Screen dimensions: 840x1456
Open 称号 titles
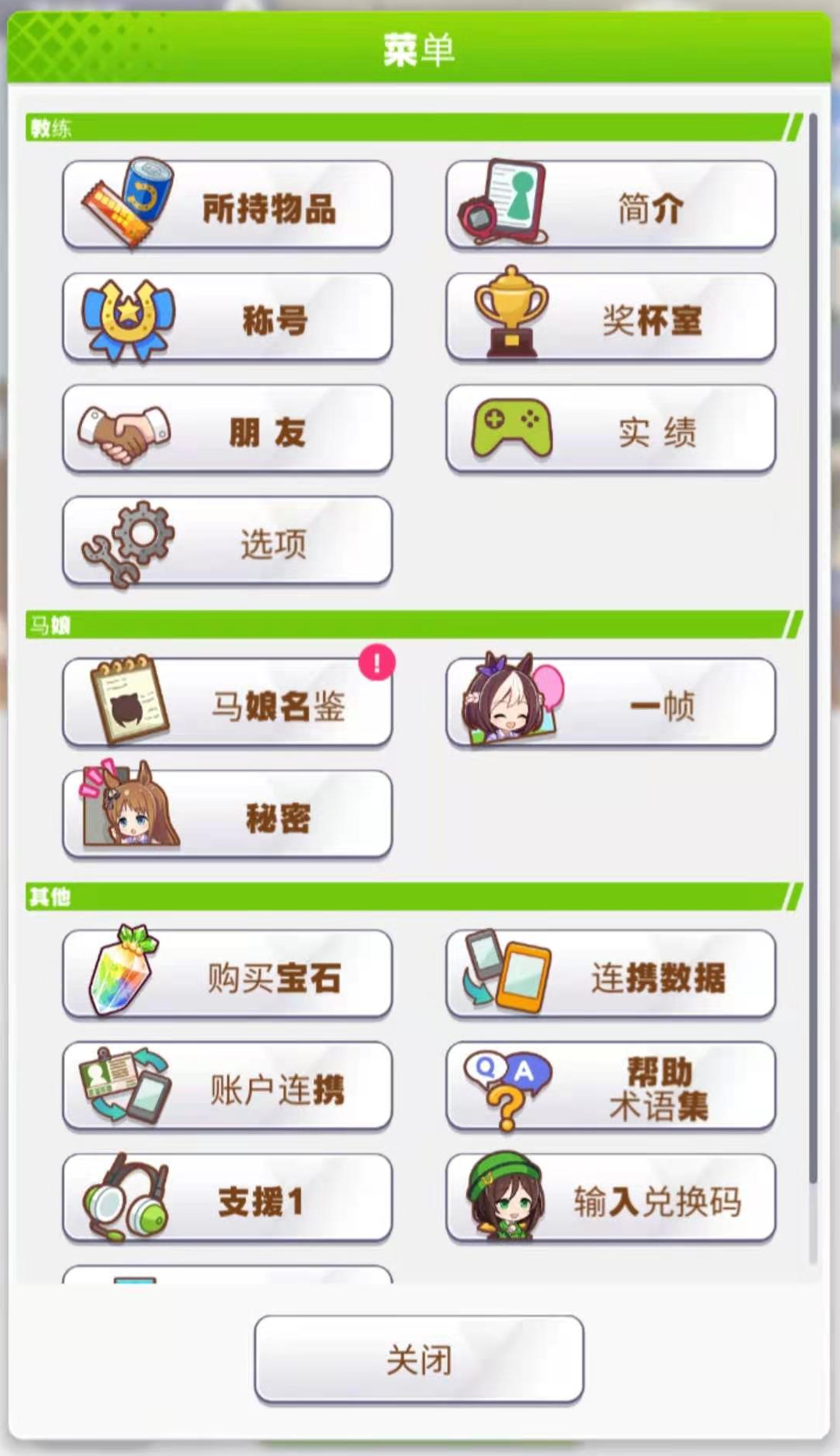(226, 318)
